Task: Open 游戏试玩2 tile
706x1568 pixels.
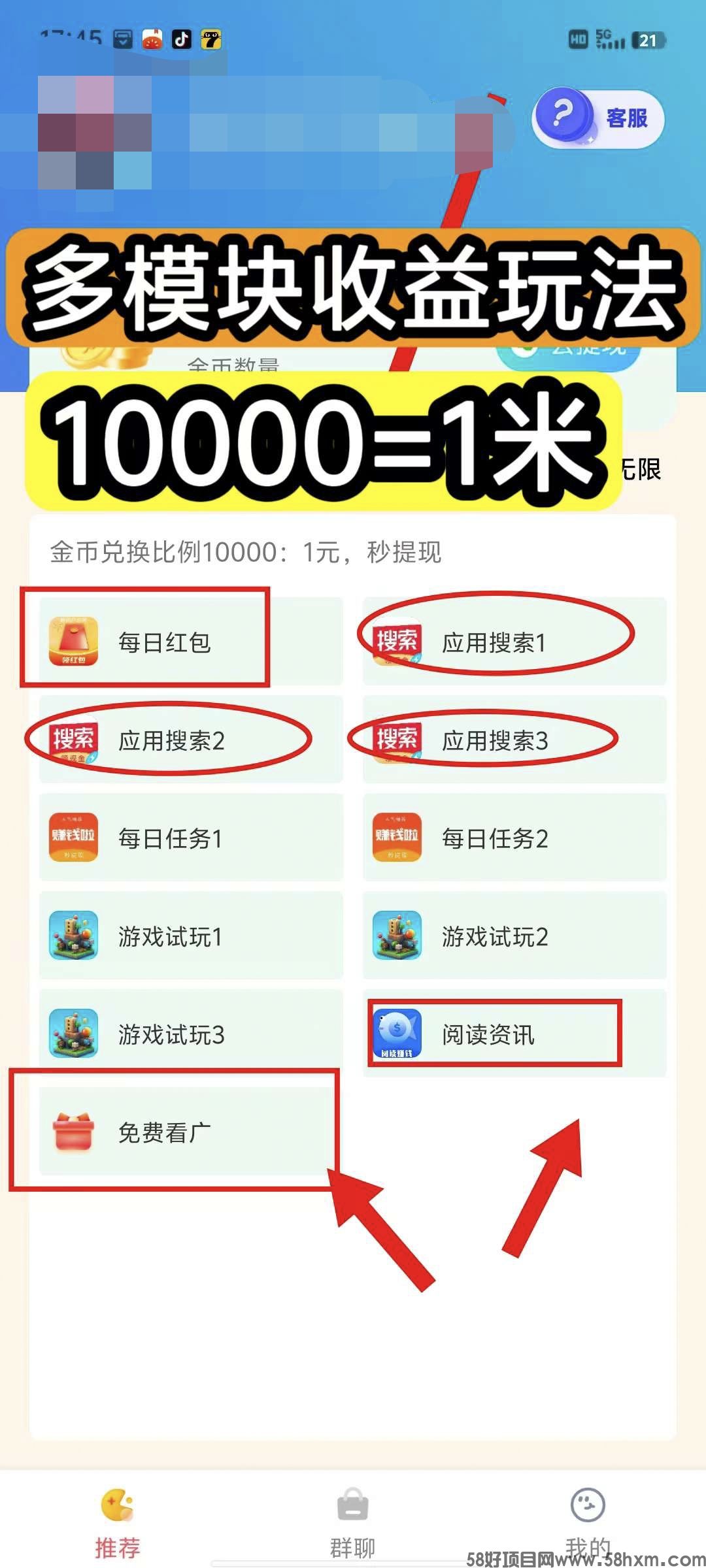Action: coord(514,936)
